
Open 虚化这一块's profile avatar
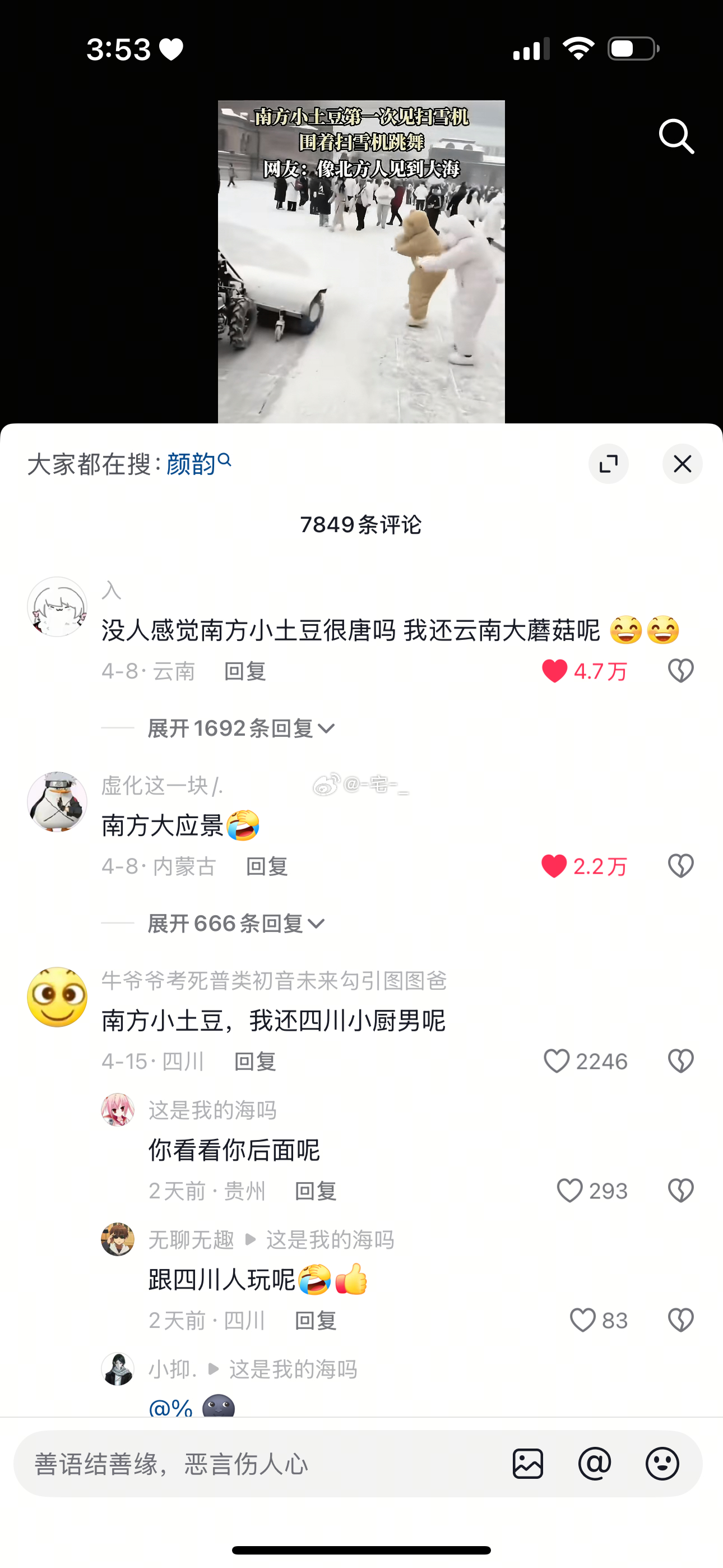coord(57,801)
